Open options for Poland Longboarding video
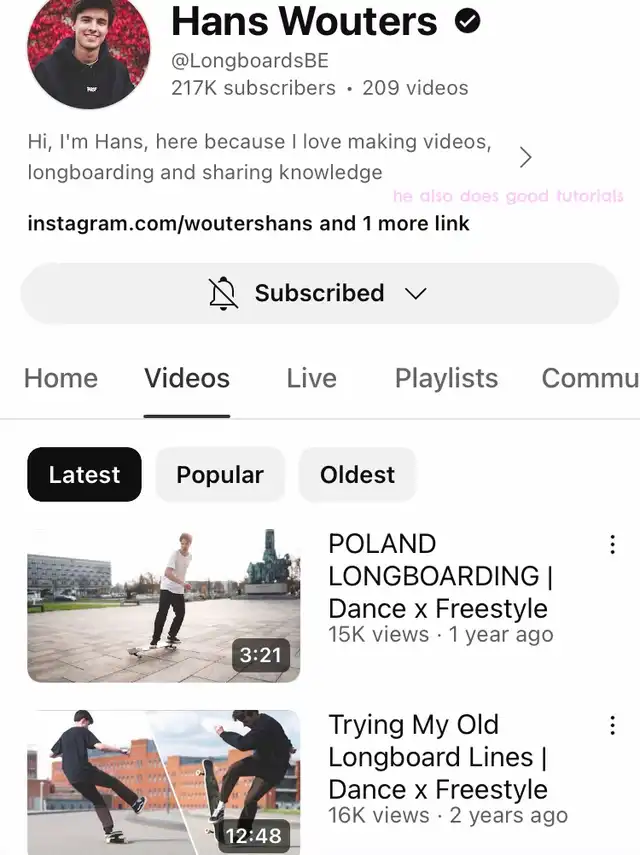The height and width of the screenshot is (855, 640). pos(612,545)
